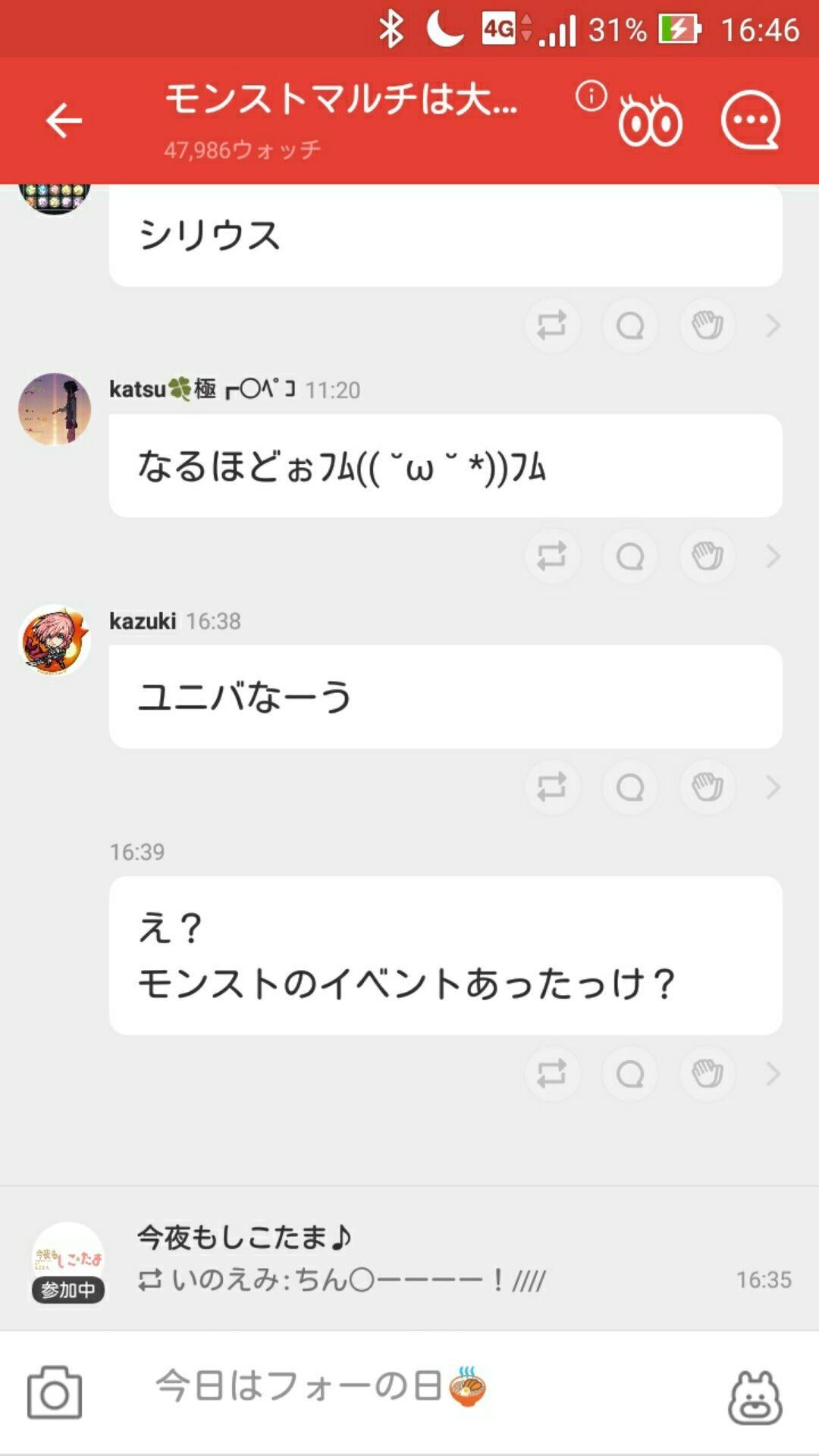
Task: Expand actions for the シリウス message with the chevron
Action: point(773,325)
